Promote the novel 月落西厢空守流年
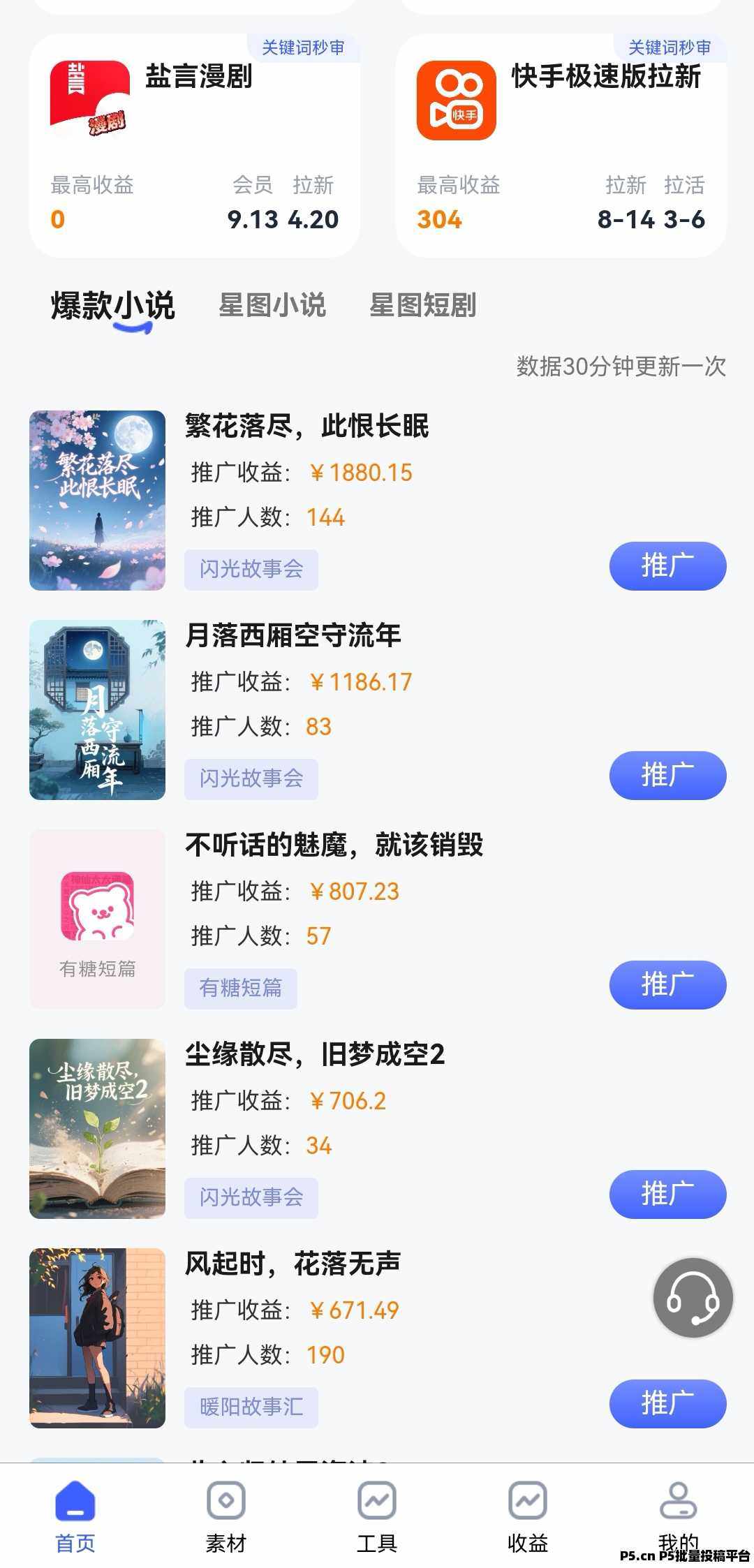The height and width of the screenshot is (1568, 754). pos(667,776)
